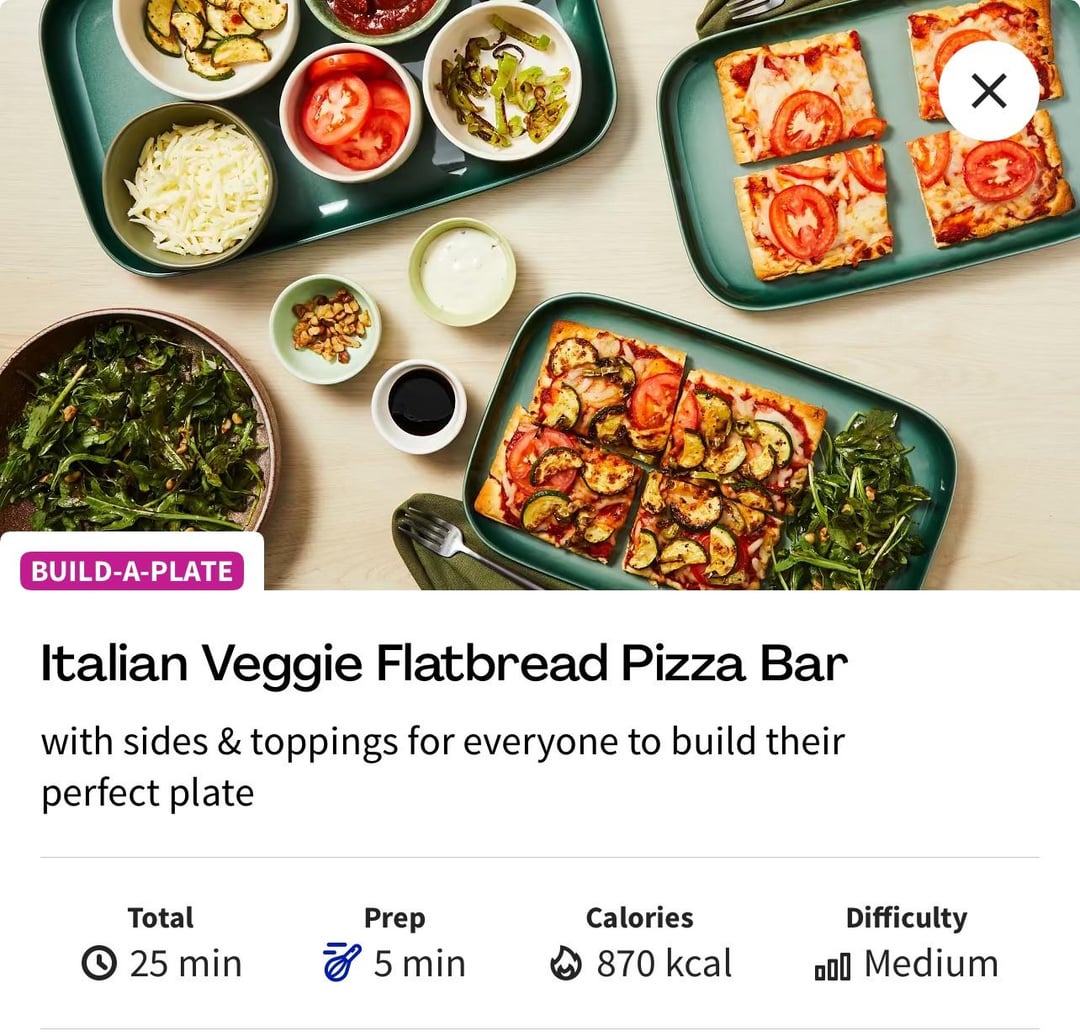
Task: Close the recipe details view
Action: [988, 91]
